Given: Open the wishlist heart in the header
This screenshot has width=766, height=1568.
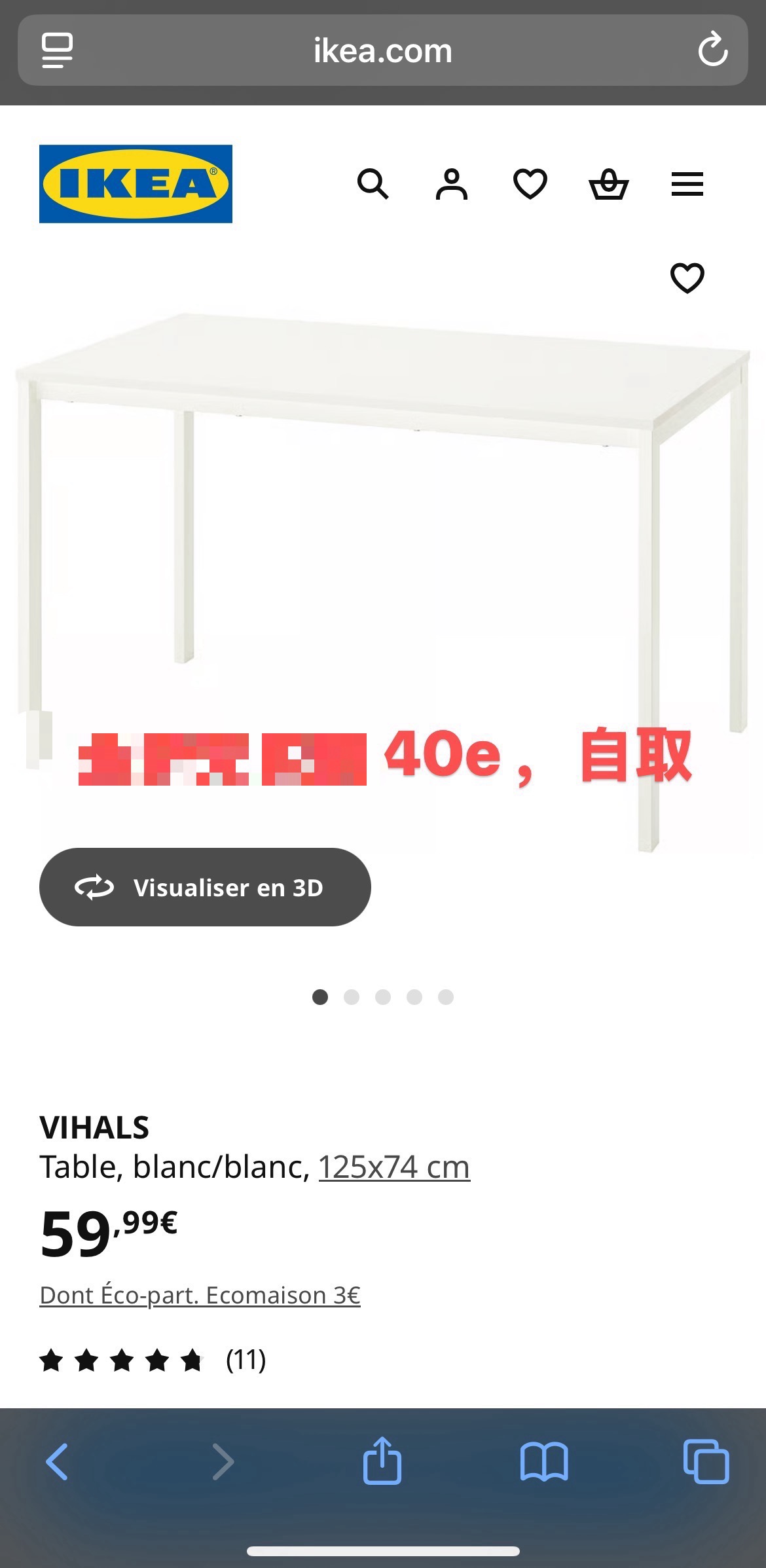Looking at the screenshot, I should point(530,184).
